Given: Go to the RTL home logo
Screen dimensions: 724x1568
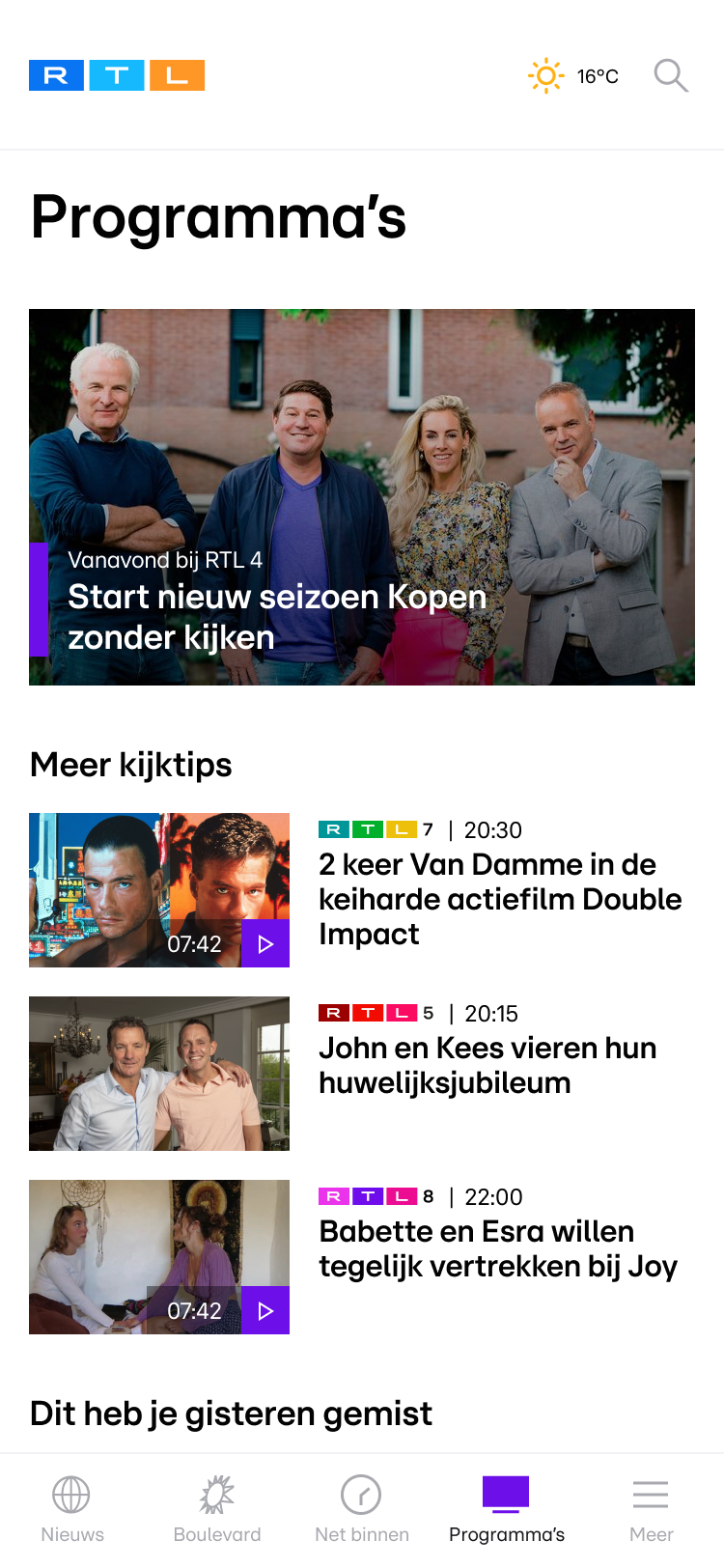Looking at the screenshot, I should [117, 75].
